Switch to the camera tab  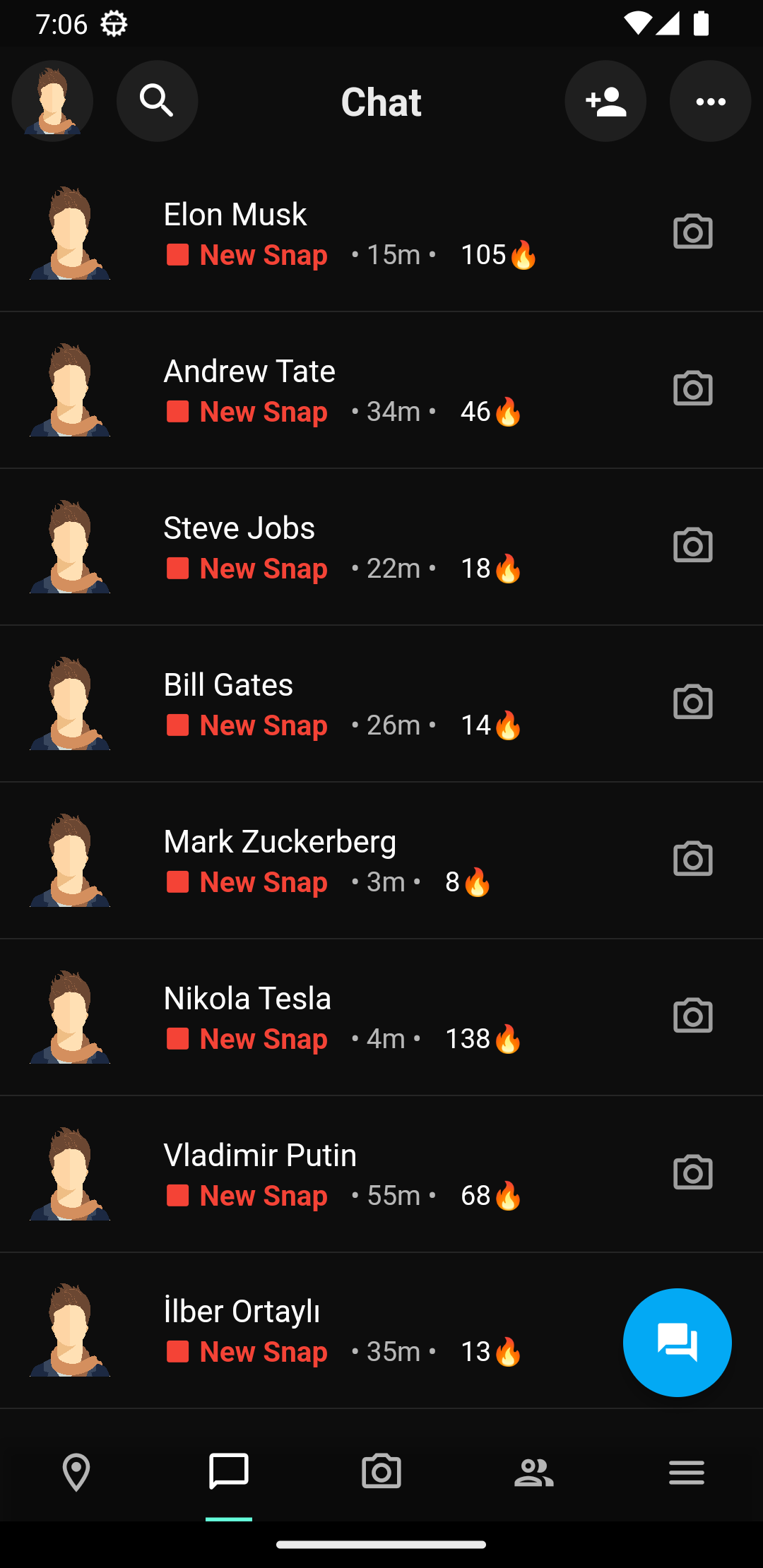(381, 1472)
